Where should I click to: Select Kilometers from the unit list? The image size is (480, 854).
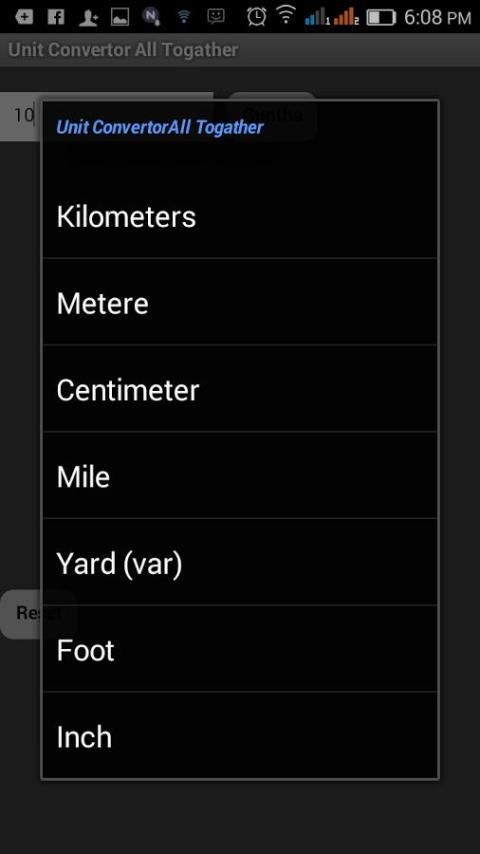[240, 216]
